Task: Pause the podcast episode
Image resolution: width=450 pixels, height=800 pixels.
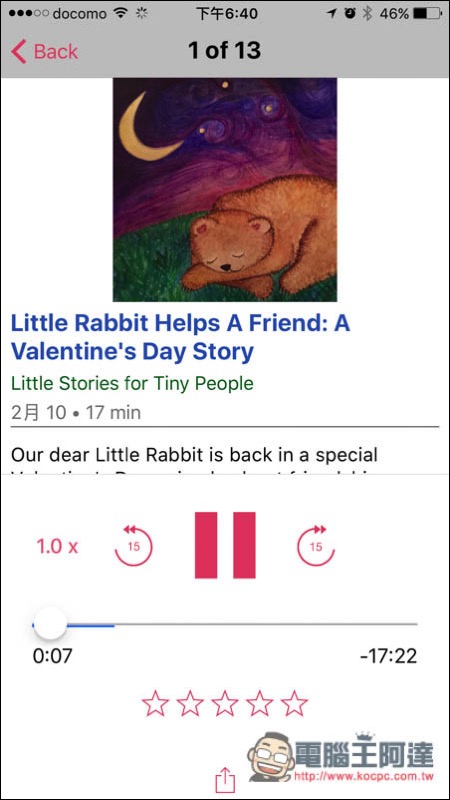Action: [225, 545]
